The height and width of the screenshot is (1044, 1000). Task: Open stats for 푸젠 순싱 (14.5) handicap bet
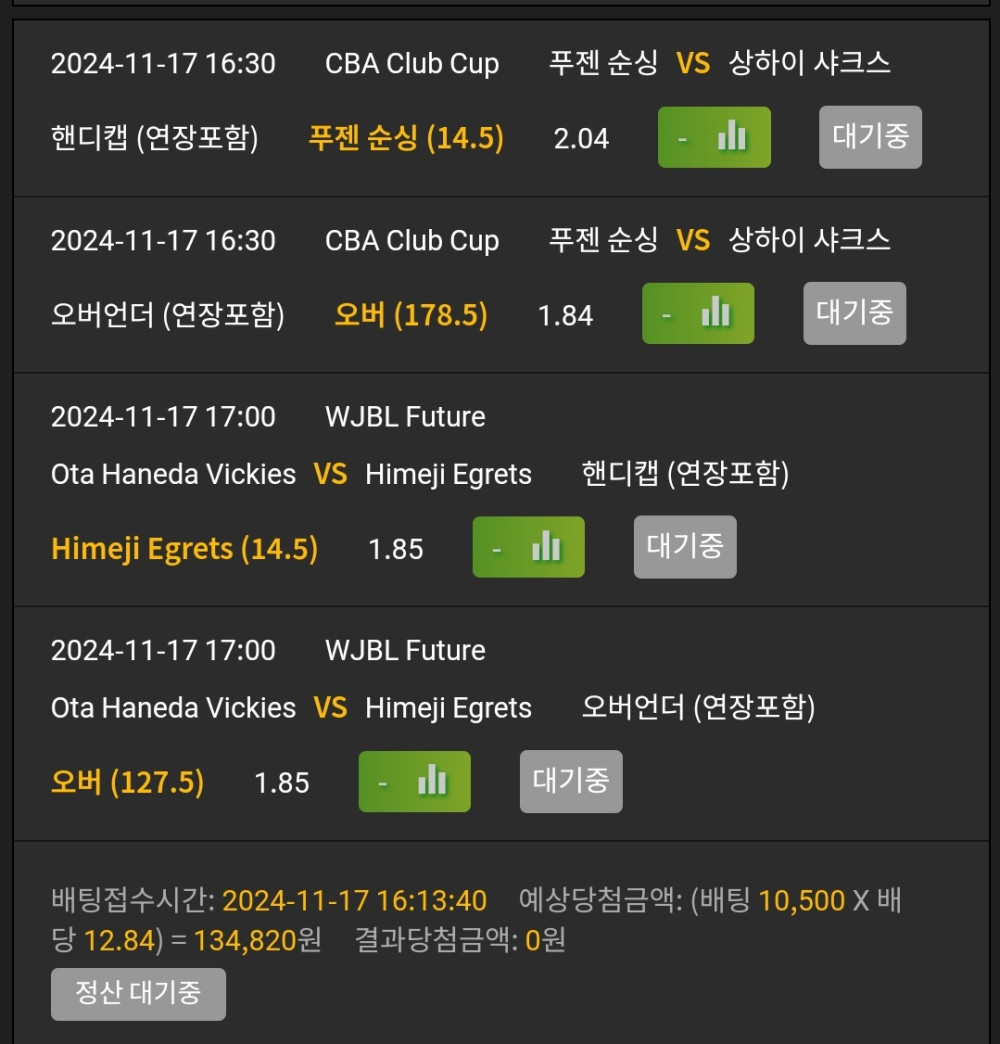click(714, 137)
